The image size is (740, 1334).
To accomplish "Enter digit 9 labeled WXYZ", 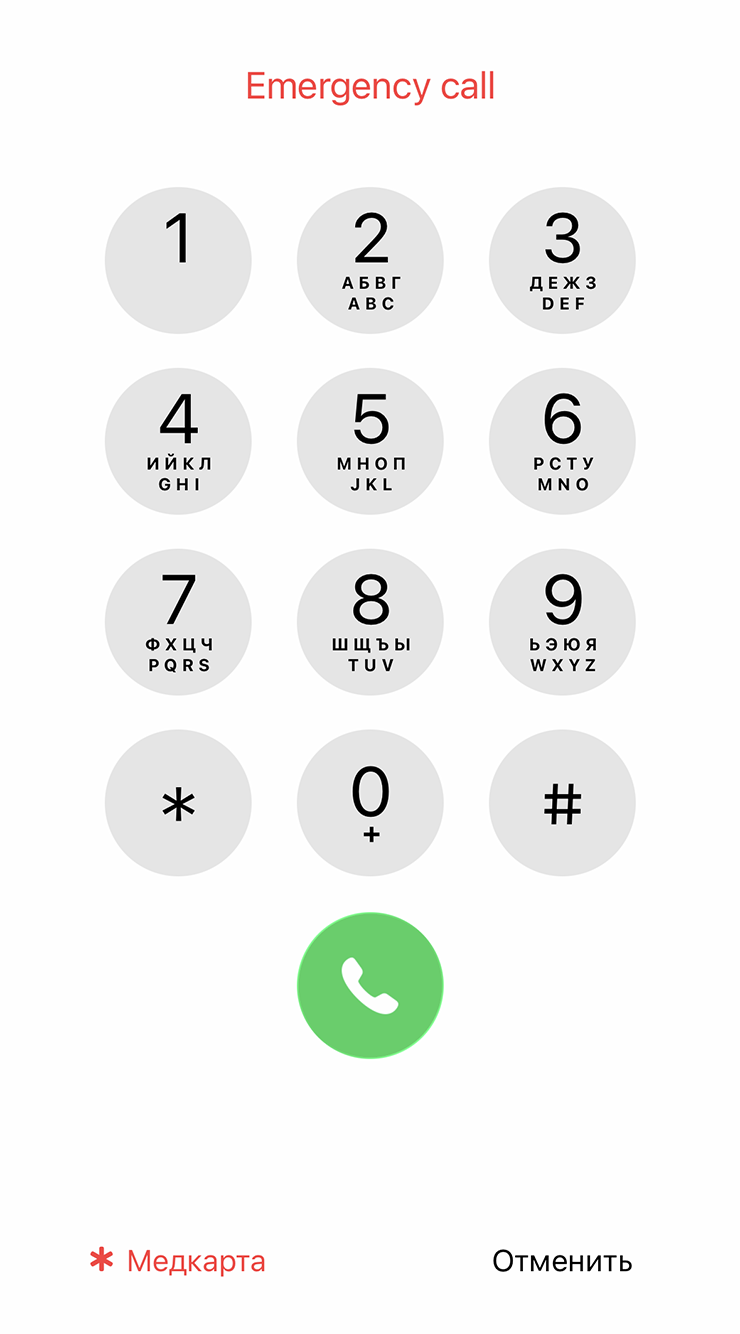I will tap(562, 622).
